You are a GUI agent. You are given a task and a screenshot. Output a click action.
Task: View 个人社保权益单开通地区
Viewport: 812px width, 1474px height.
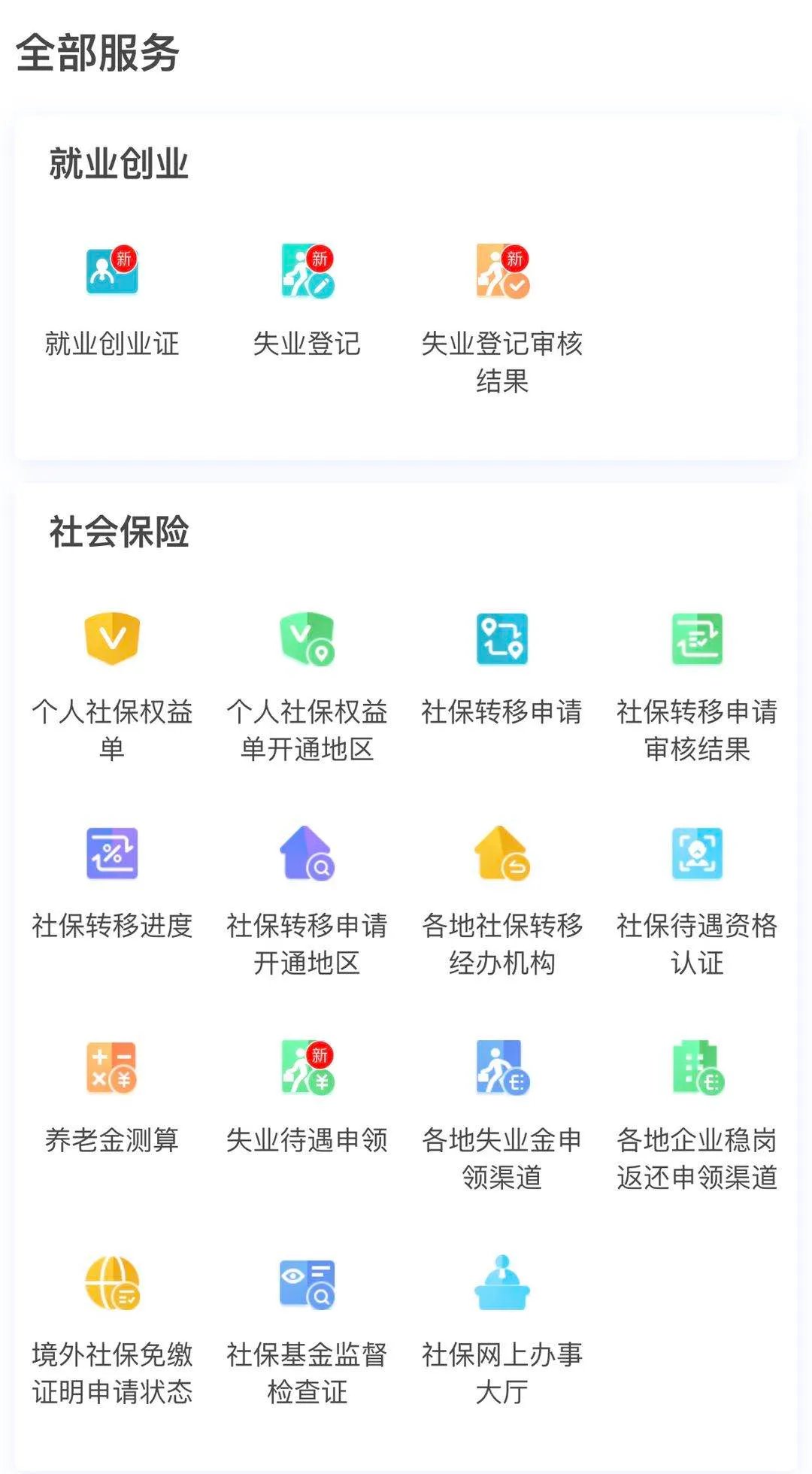pos(307,640)
